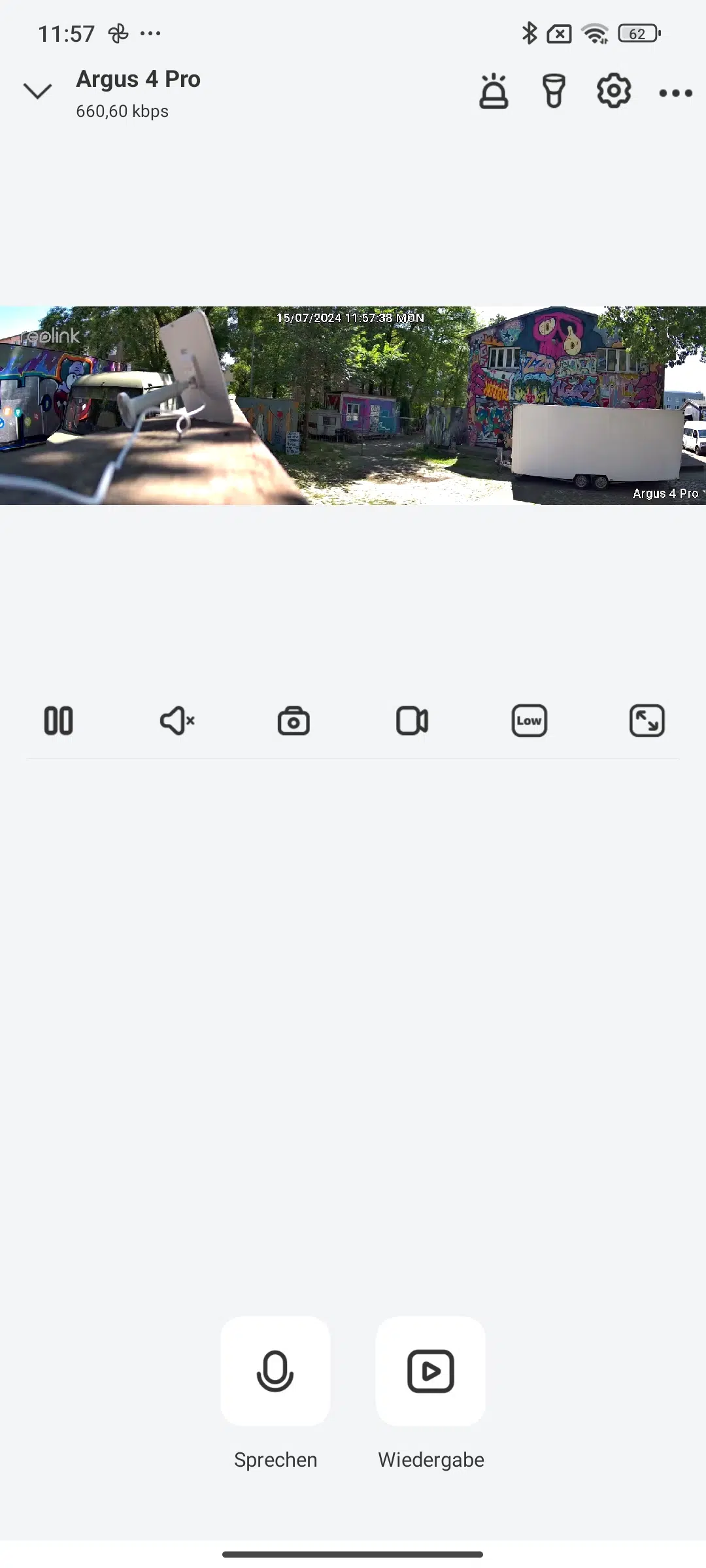
Task: Trigger the camera siren alarm
Action: point(494,91)
